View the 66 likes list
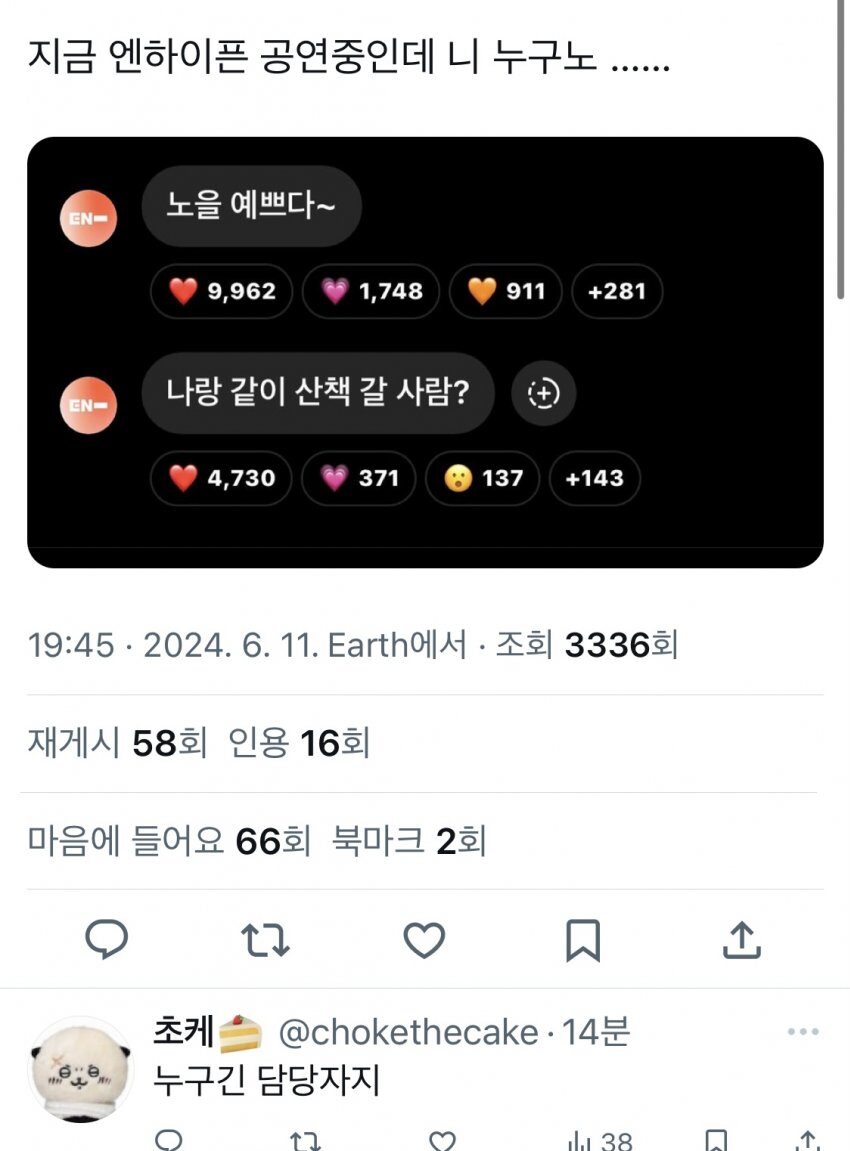Screen dimensions: 850x1151 pyautogui.click(x=170, y=841)
